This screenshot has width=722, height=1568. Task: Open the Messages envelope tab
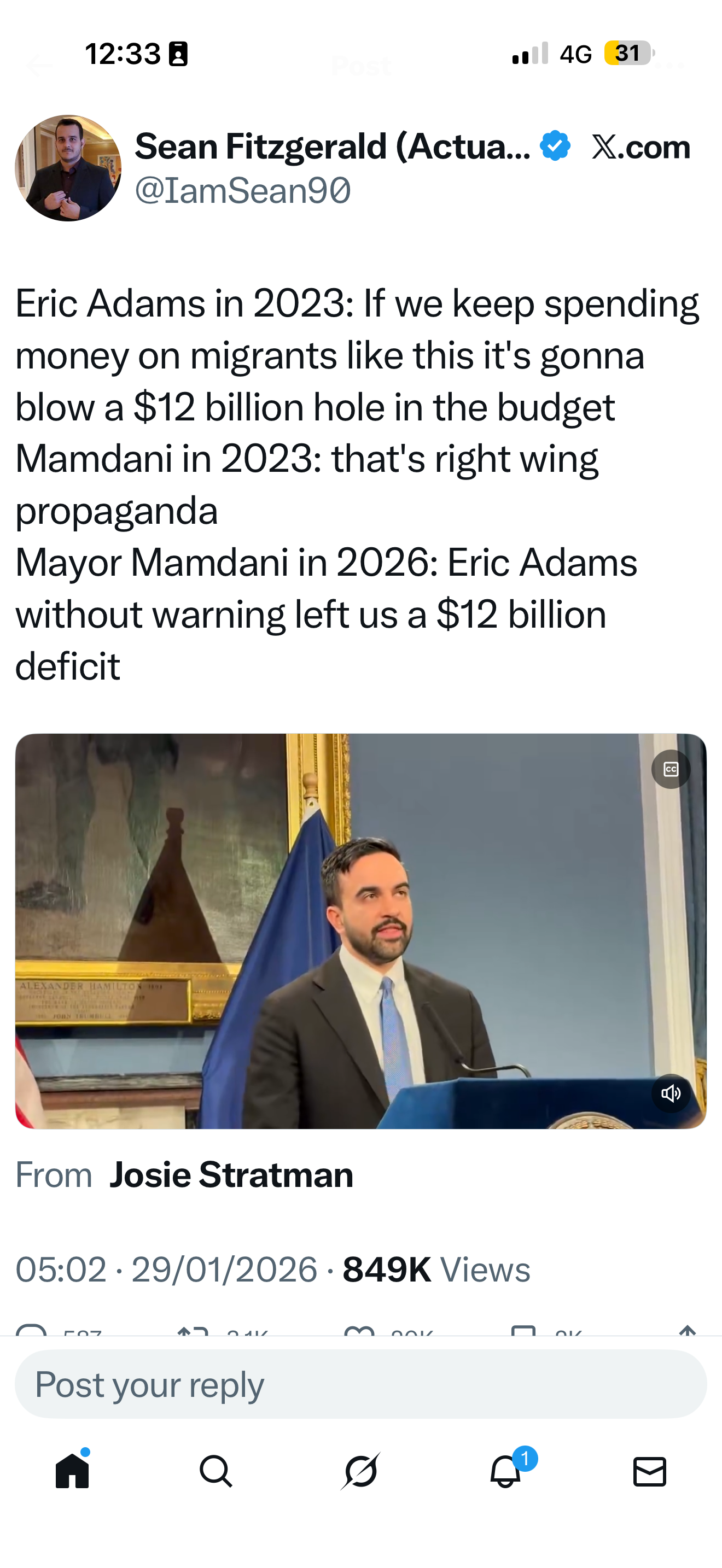click(x=650, y=1471)
